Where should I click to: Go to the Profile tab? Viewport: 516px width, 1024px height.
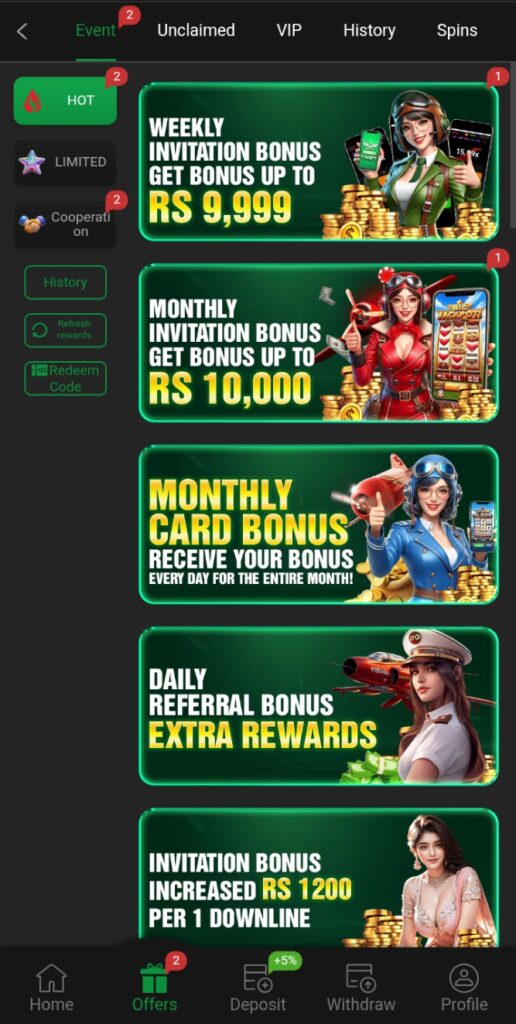[x=464, y=987]
